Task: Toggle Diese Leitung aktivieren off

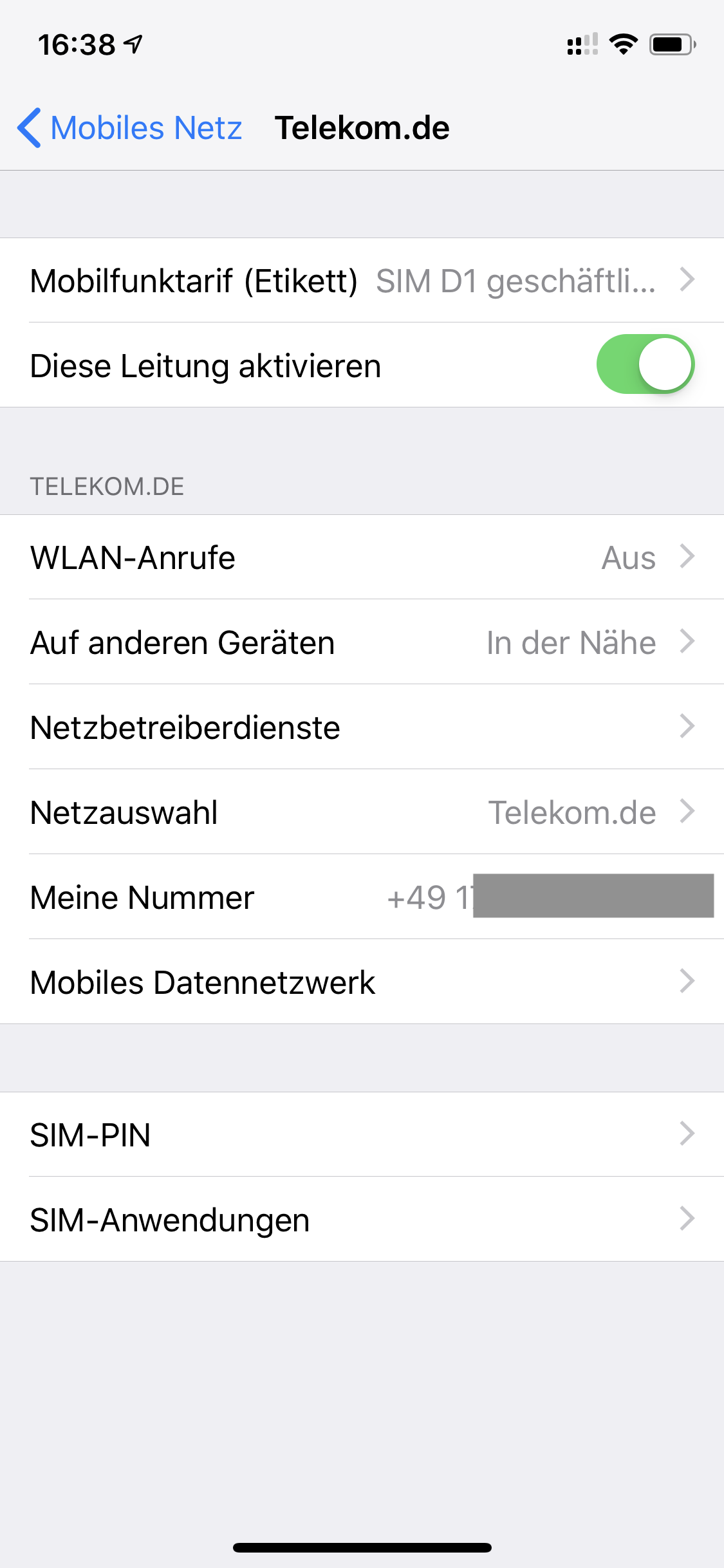Action: (645, 364)
